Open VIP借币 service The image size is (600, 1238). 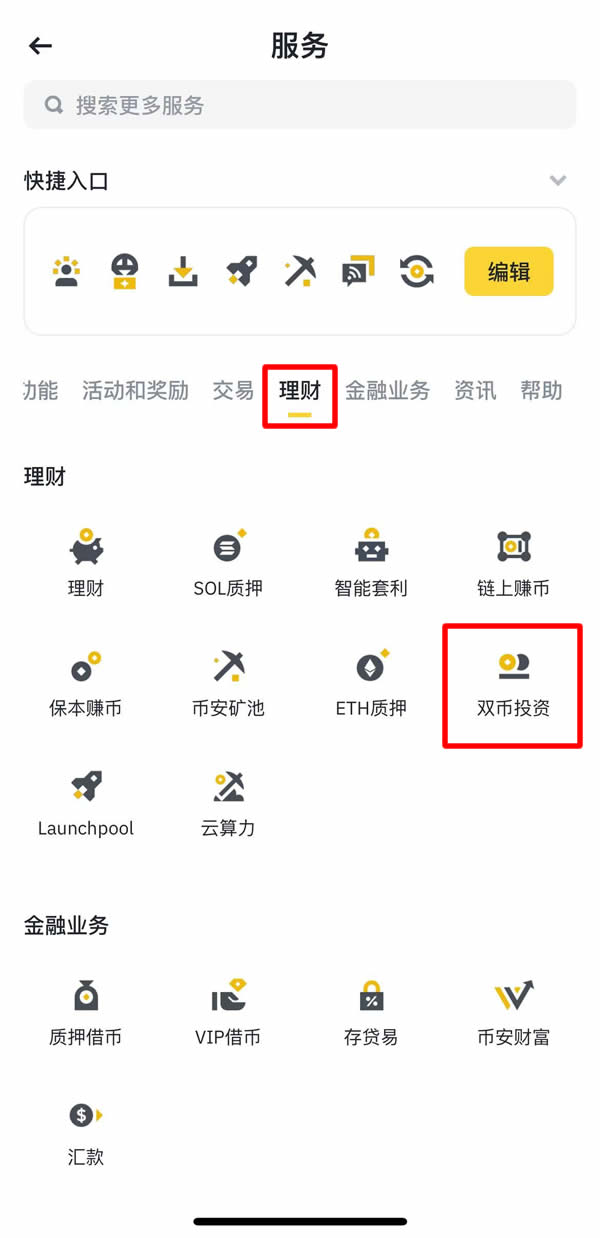point(228,1011)
